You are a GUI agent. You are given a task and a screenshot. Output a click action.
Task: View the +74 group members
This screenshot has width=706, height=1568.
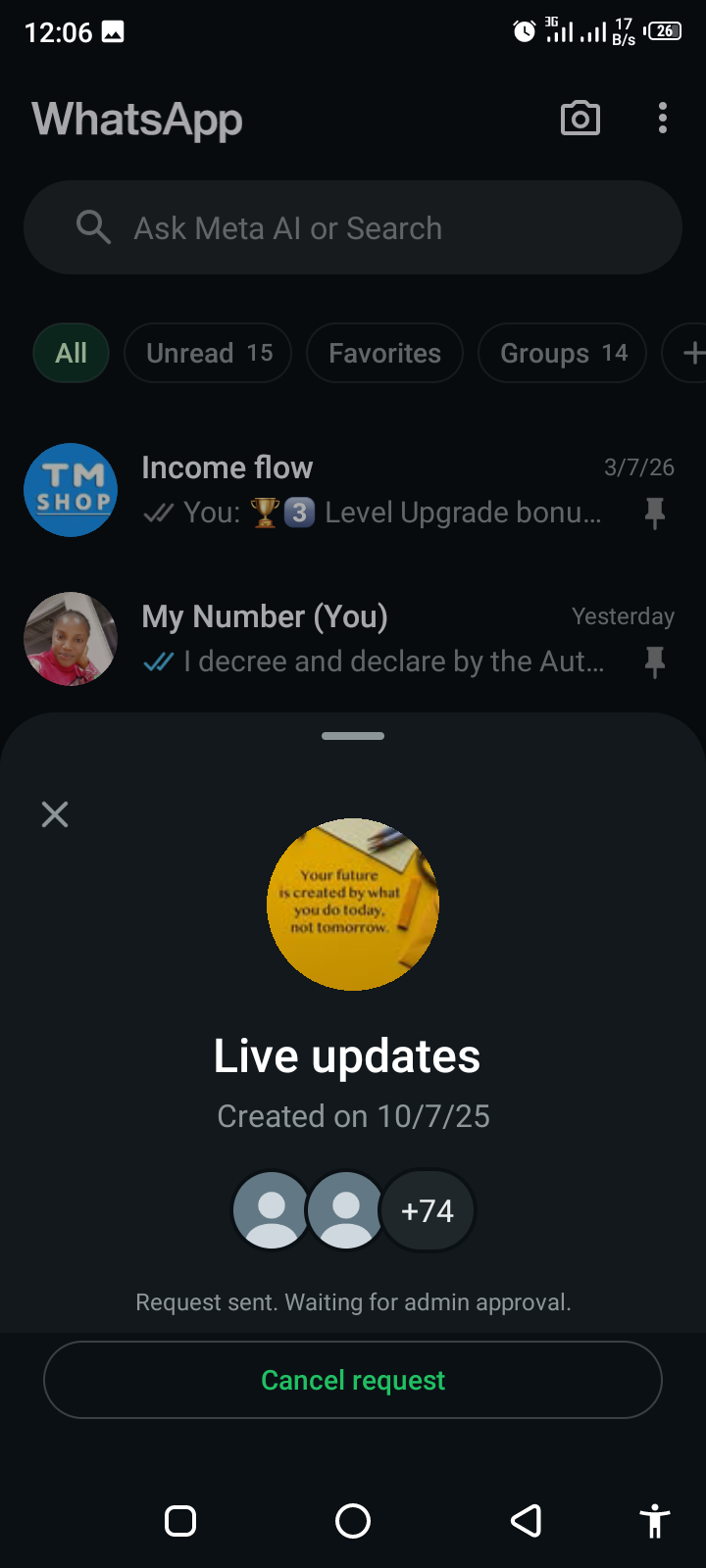428,1211
